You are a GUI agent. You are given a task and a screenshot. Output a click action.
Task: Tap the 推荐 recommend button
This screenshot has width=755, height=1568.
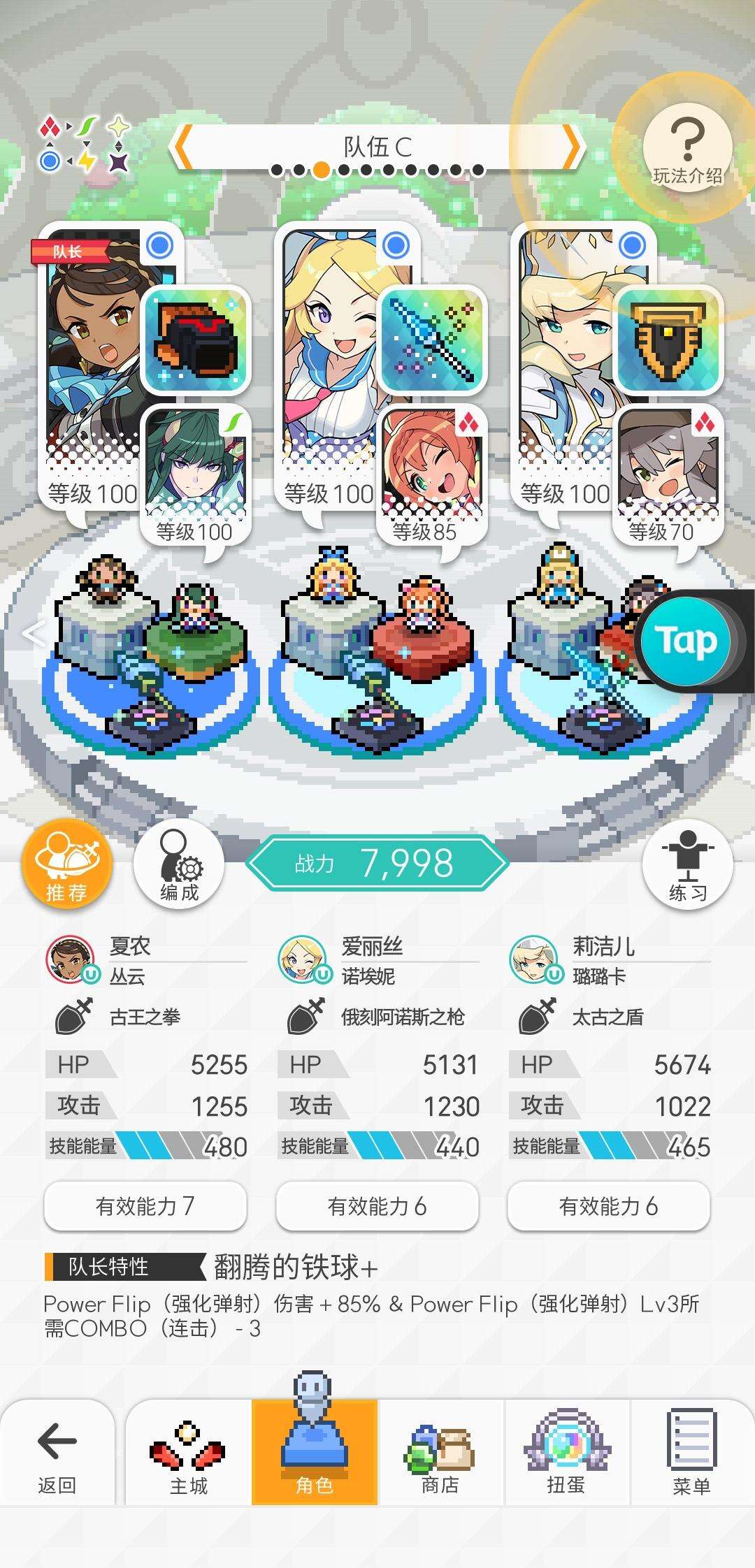(67, 864)
